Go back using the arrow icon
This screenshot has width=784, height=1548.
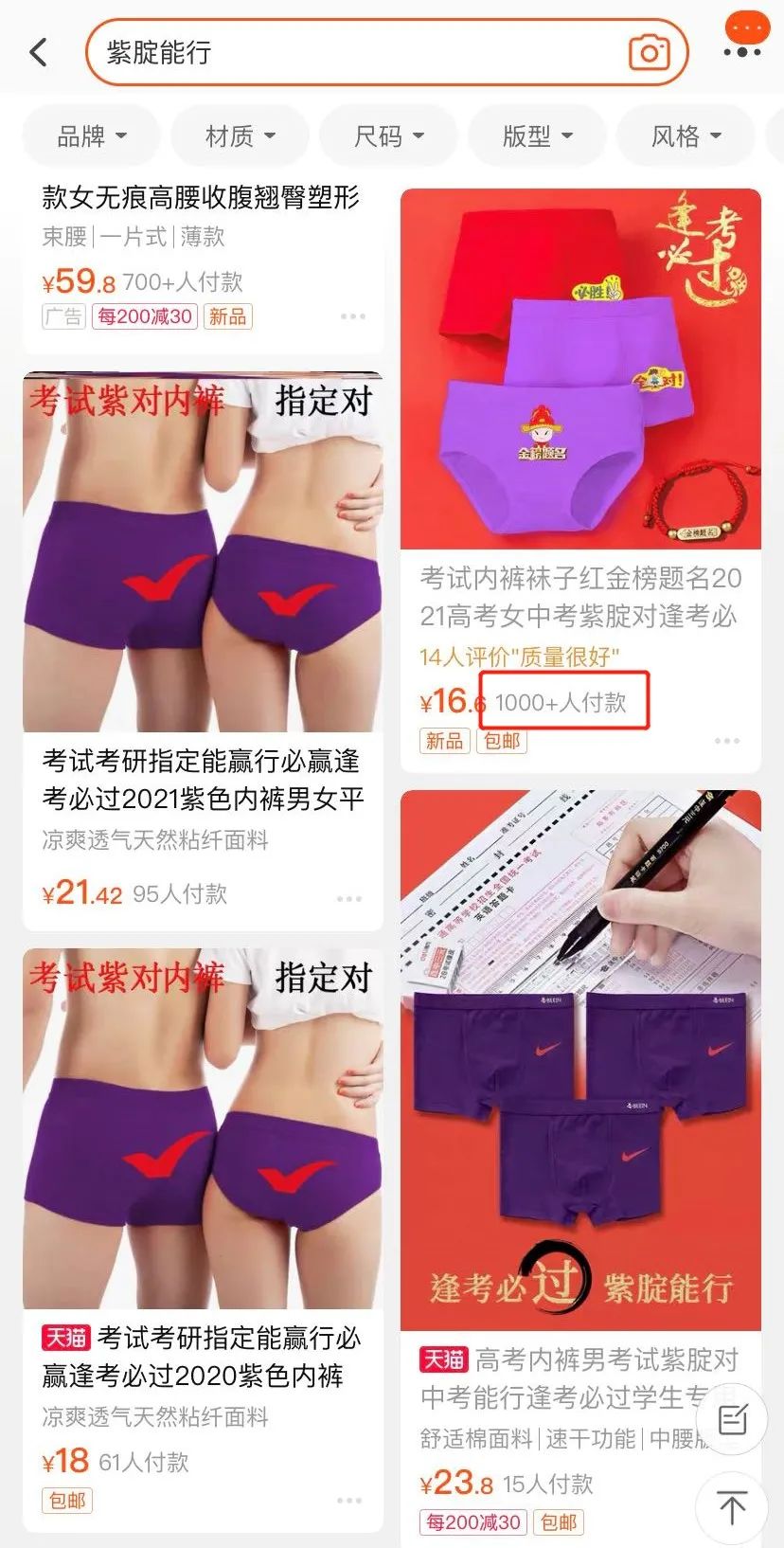pyautogui.click(x=38, y=52)
